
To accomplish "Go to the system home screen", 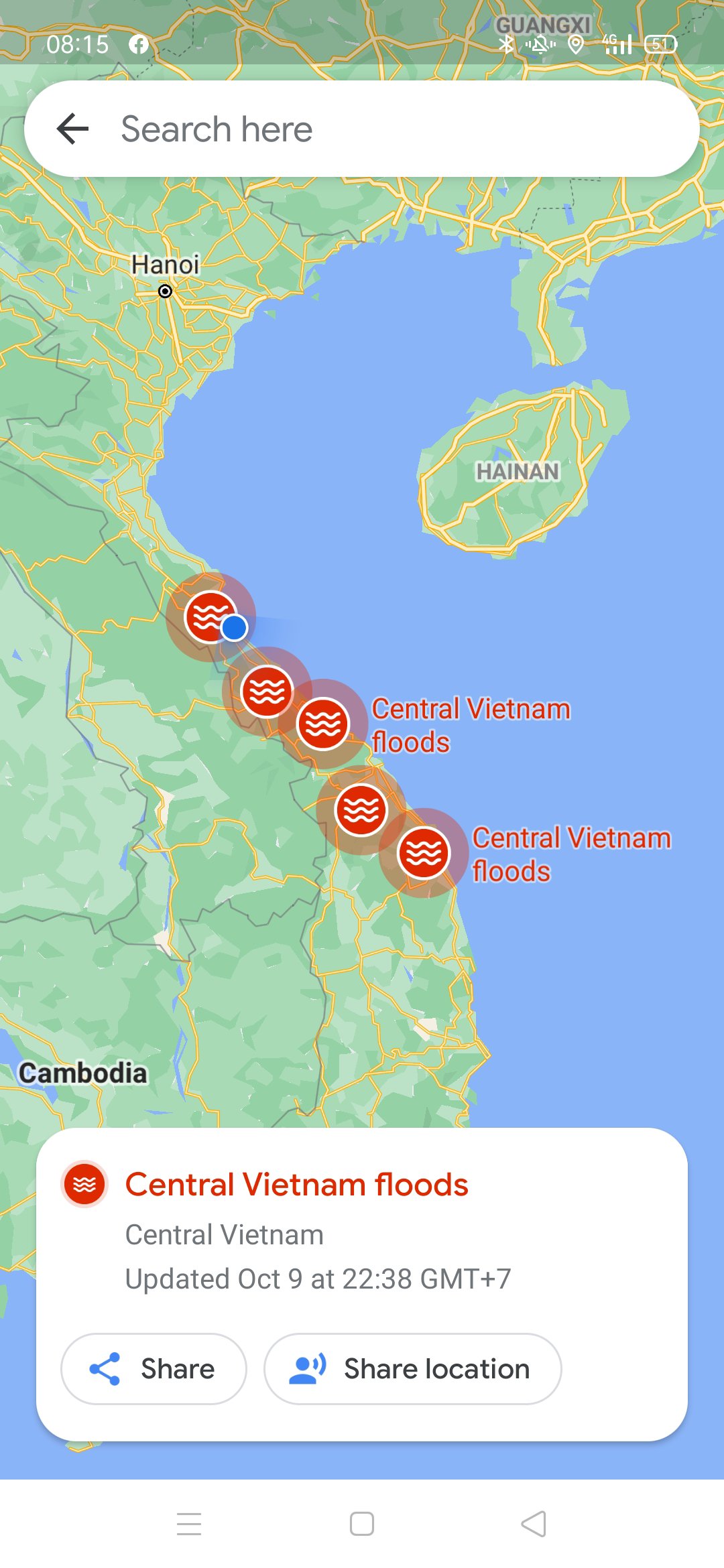I will click(x=362, y=1524).
